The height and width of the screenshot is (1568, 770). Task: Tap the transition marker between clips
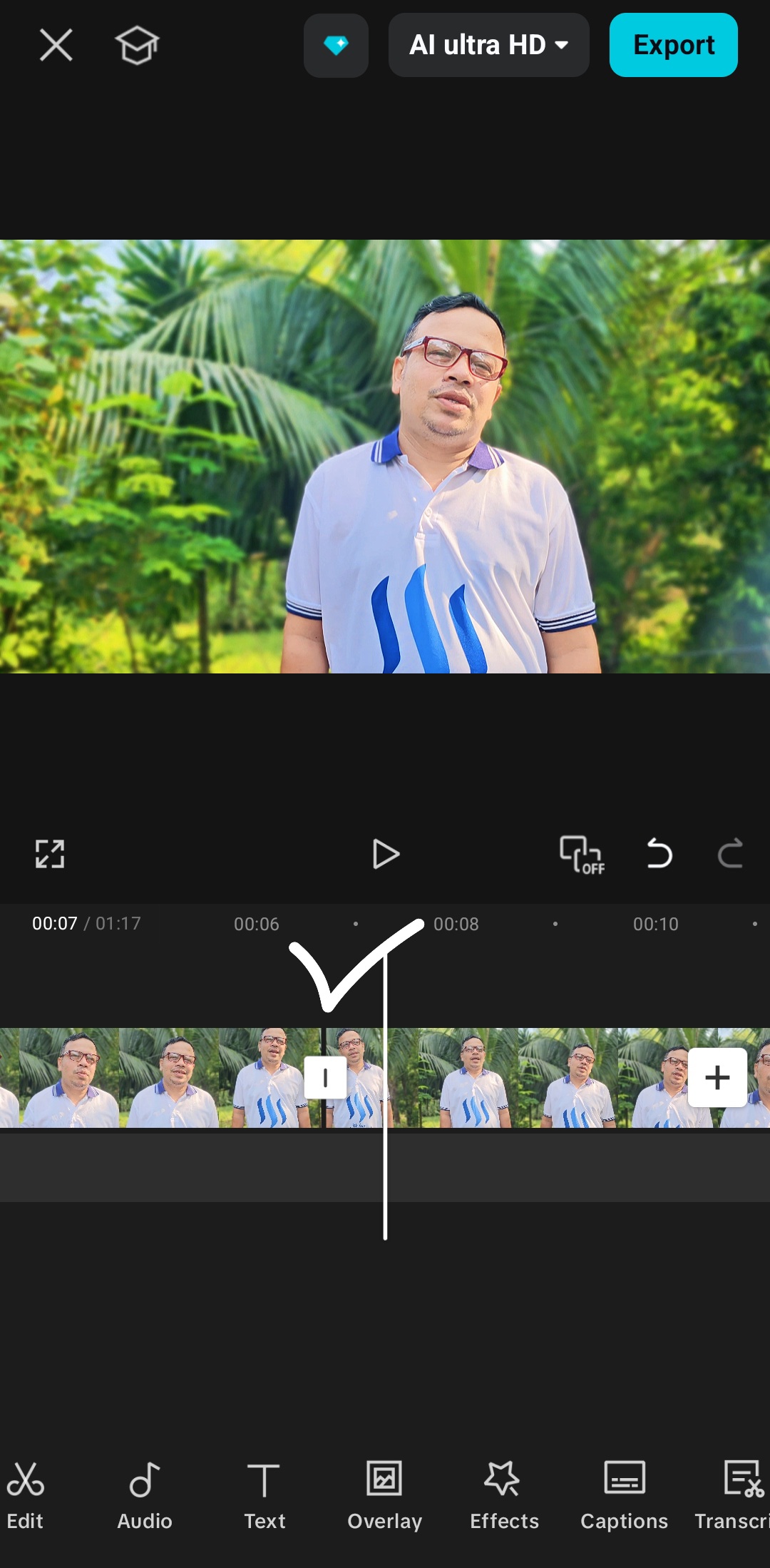point(325,1077)
